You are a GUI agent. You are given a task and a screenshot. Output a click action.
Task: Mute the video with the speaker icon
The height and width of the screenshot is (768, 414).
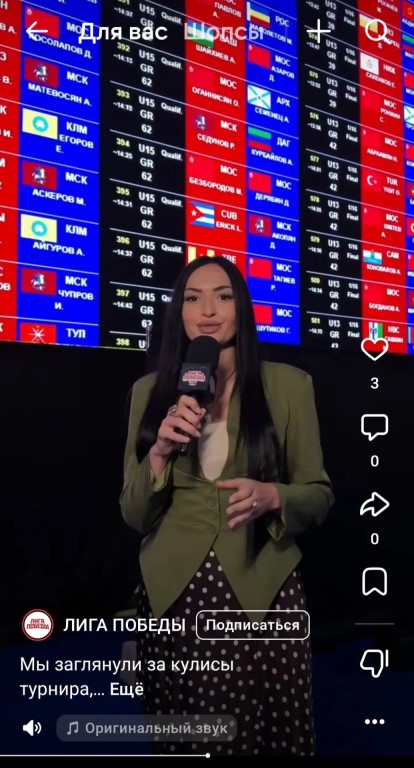pos(32,728)
